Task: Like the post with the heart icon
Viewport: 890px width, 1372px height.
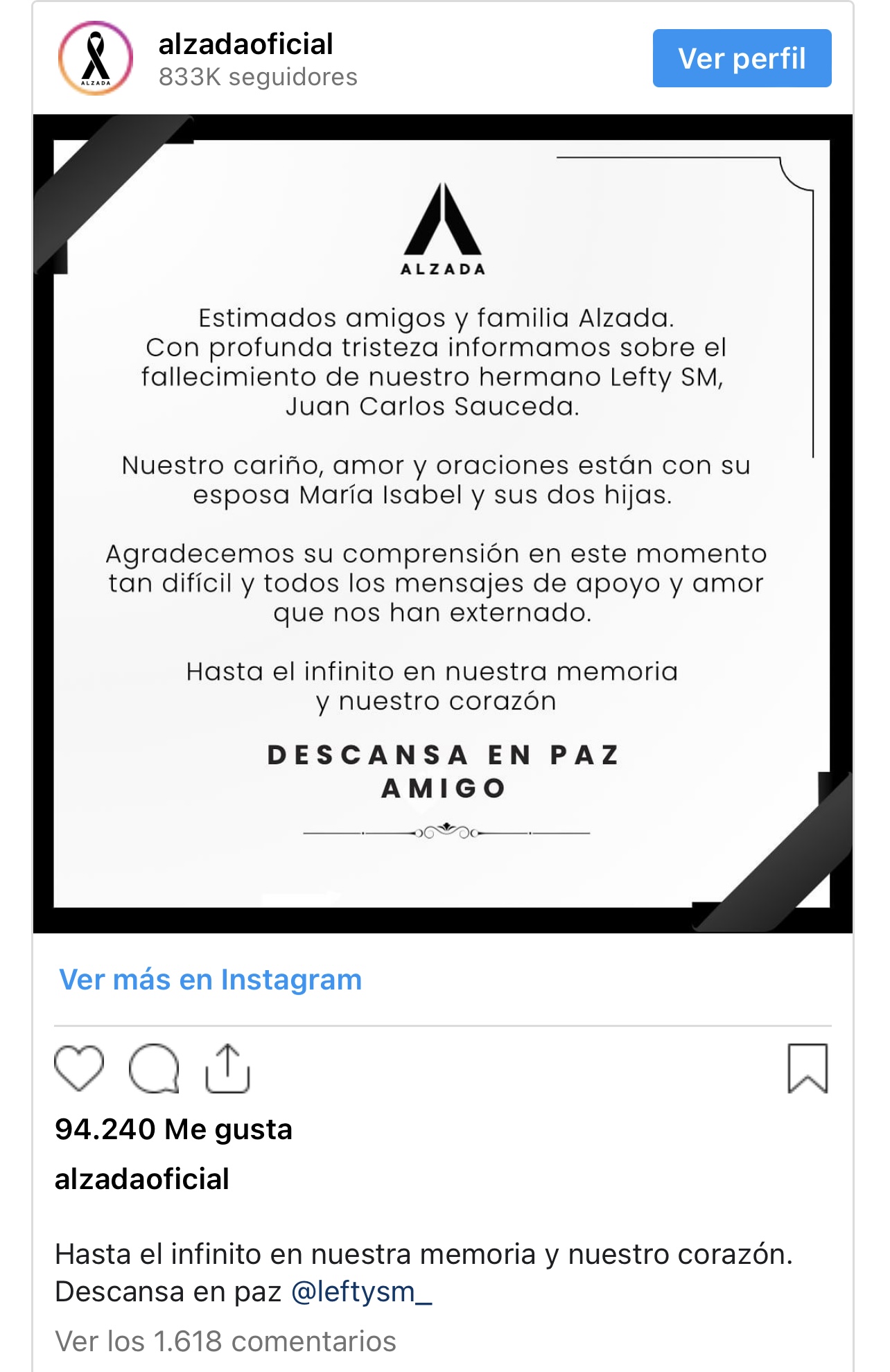Action: pos(79,1068)
